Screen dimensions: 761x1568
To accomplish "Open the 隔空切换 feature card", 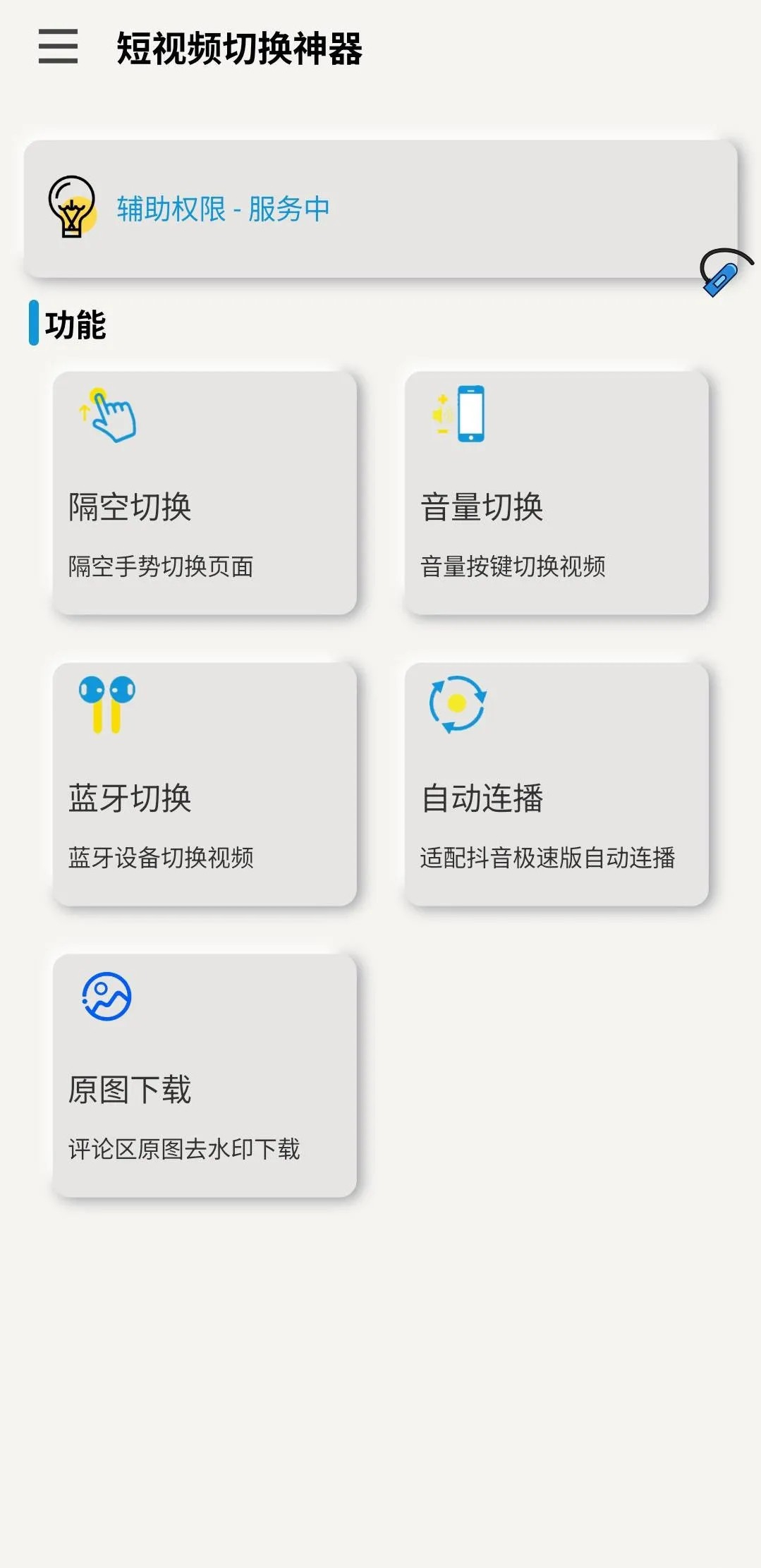I will pyautogui.click(x=205, y=493).
